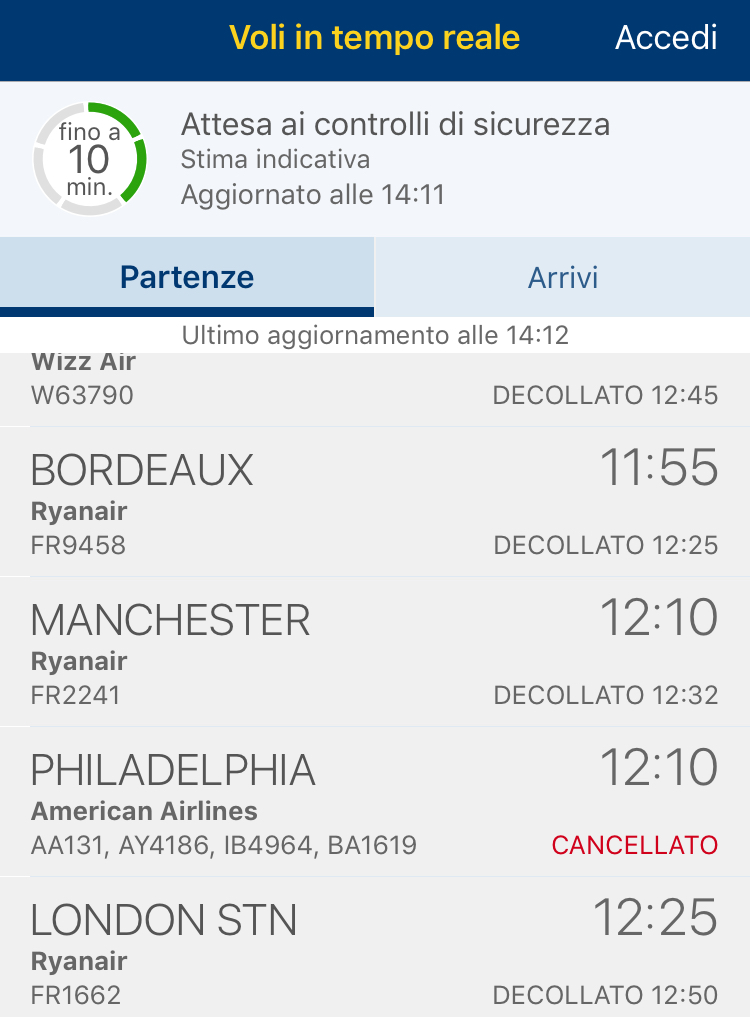View details for the Manchester flight FR2241
Image resolution: width=750 pixels, height=1017 pixels.
[x=375, y=652]
